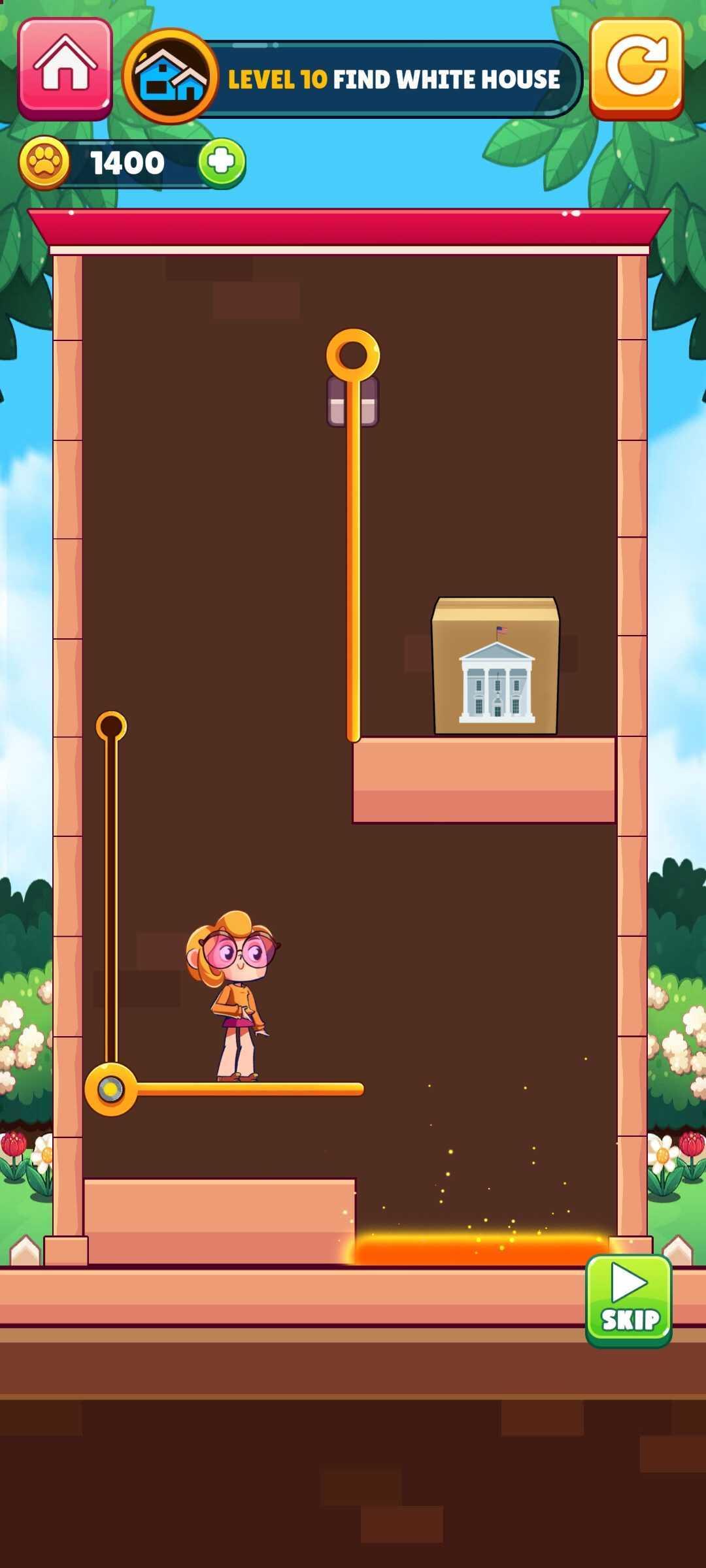Go to the home menu
The width and height of the screenshot is (706, 1568).
point(65,67)
